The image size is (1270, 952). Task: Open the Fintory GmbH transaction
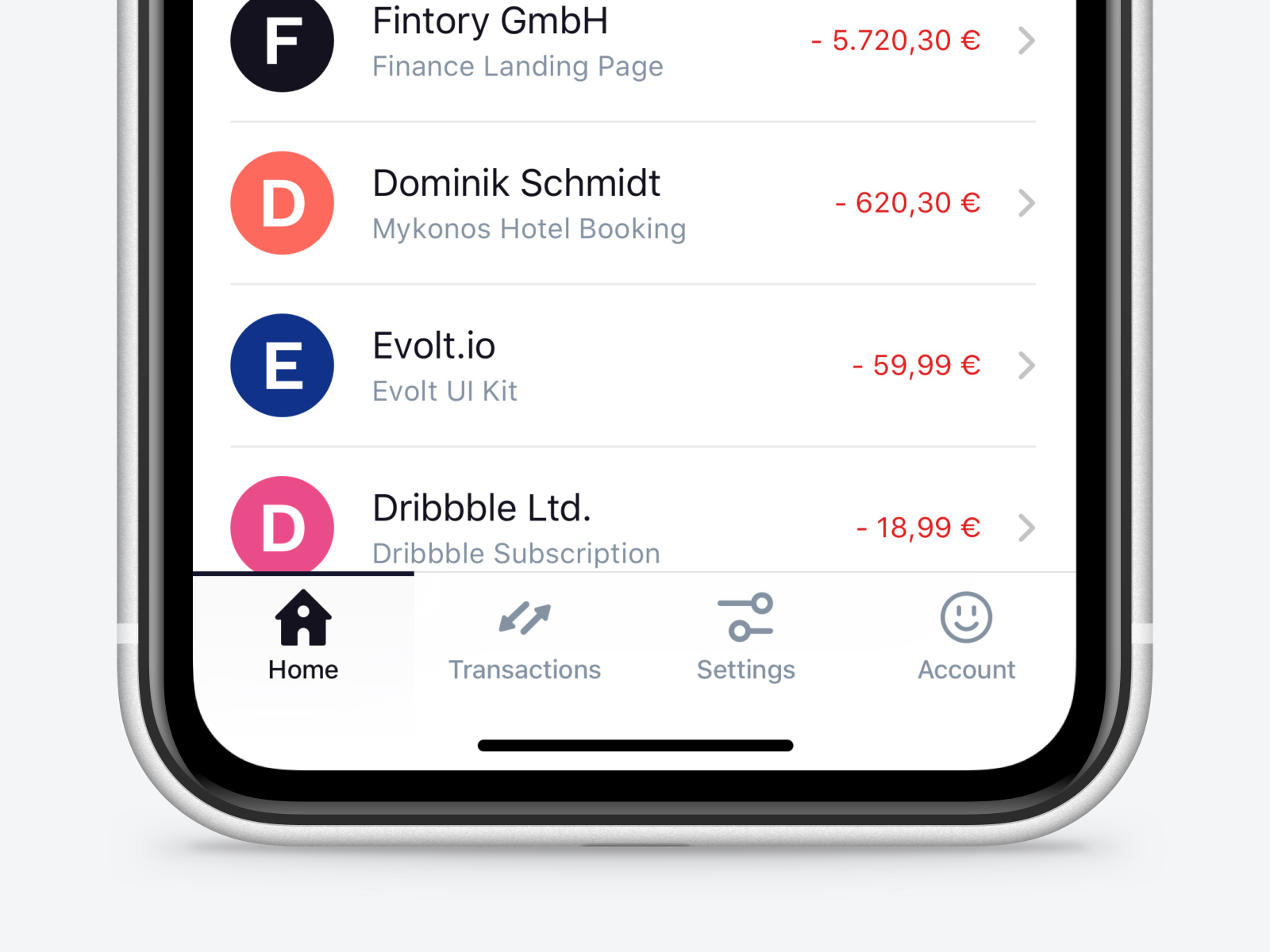(x=632, y=41)
